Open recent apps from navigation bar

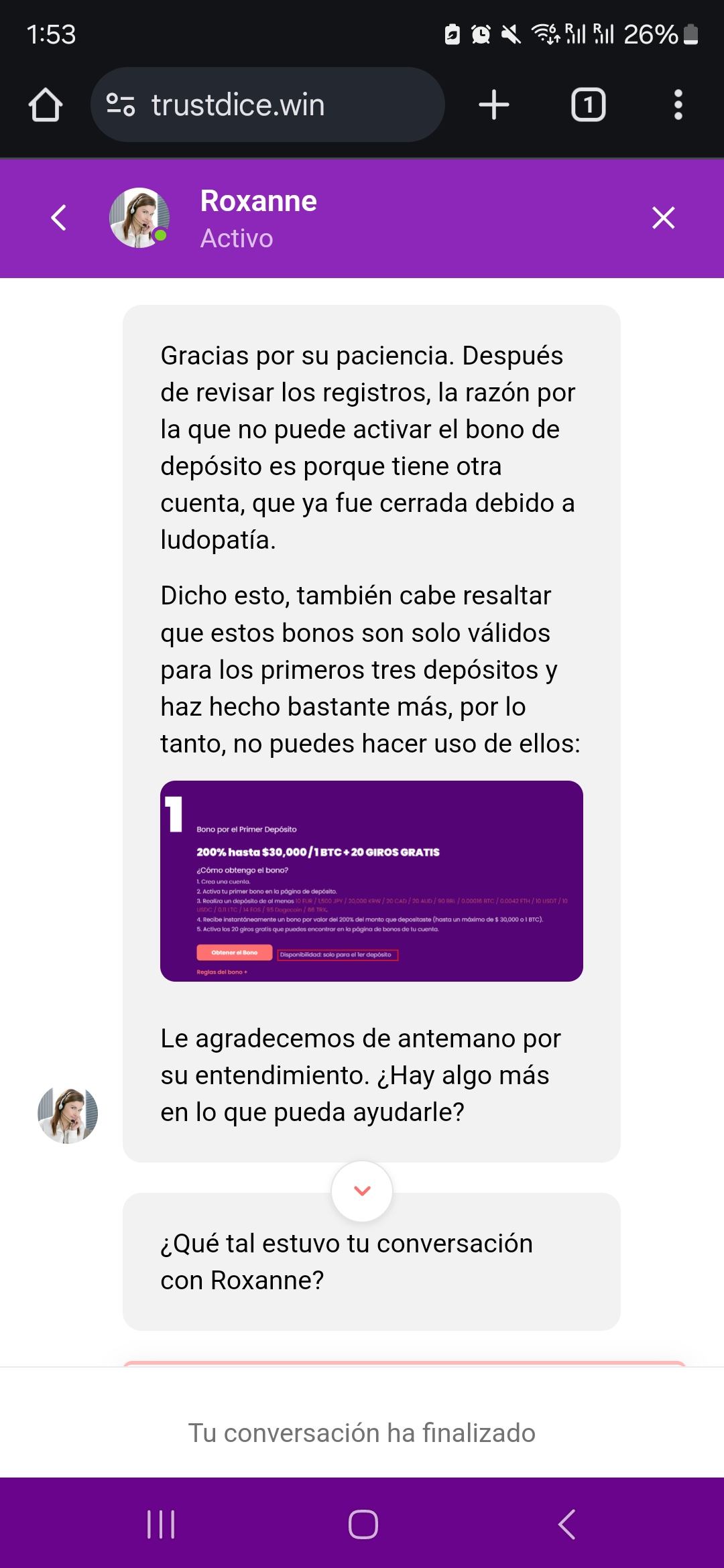161,1524
